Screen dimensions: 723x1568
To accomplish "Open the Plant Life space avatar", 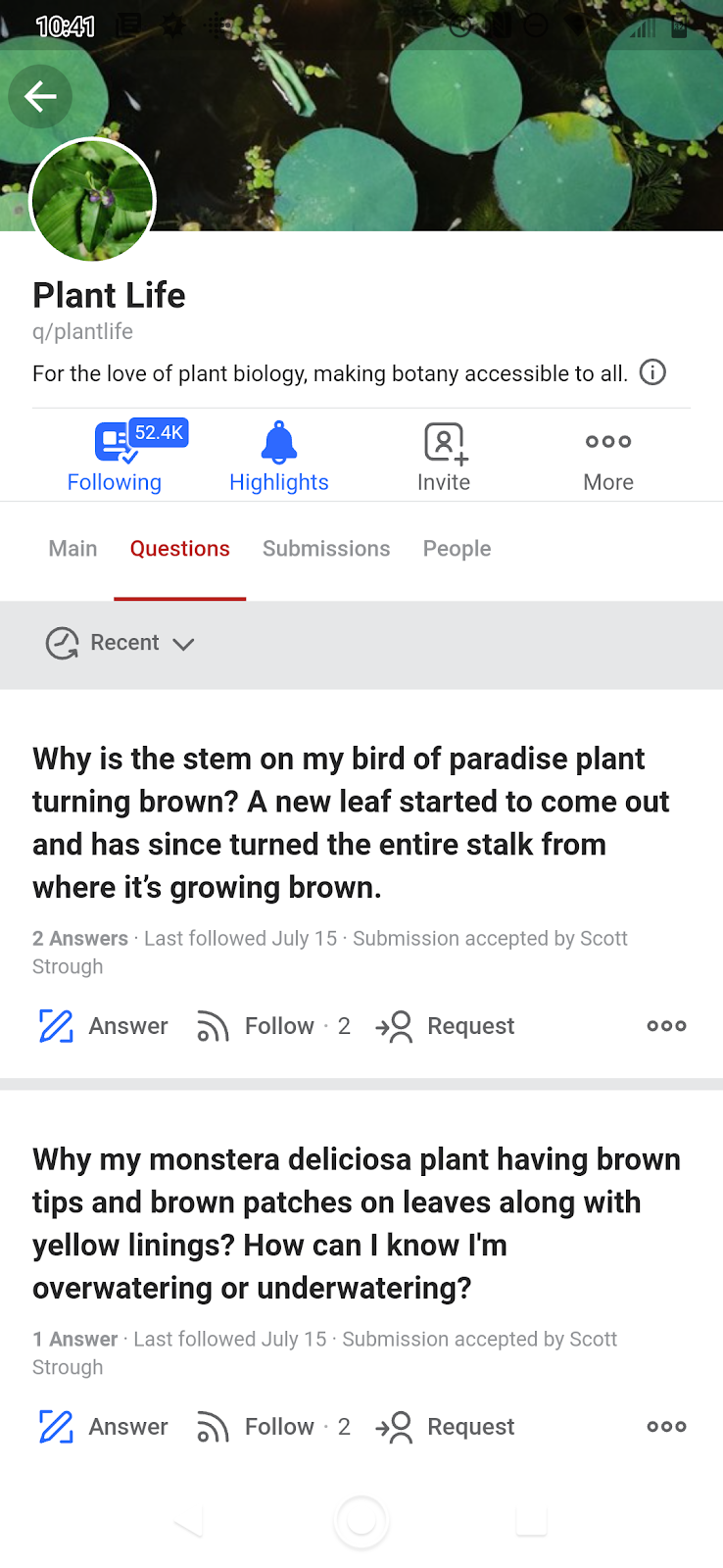I will click(93, 200).
